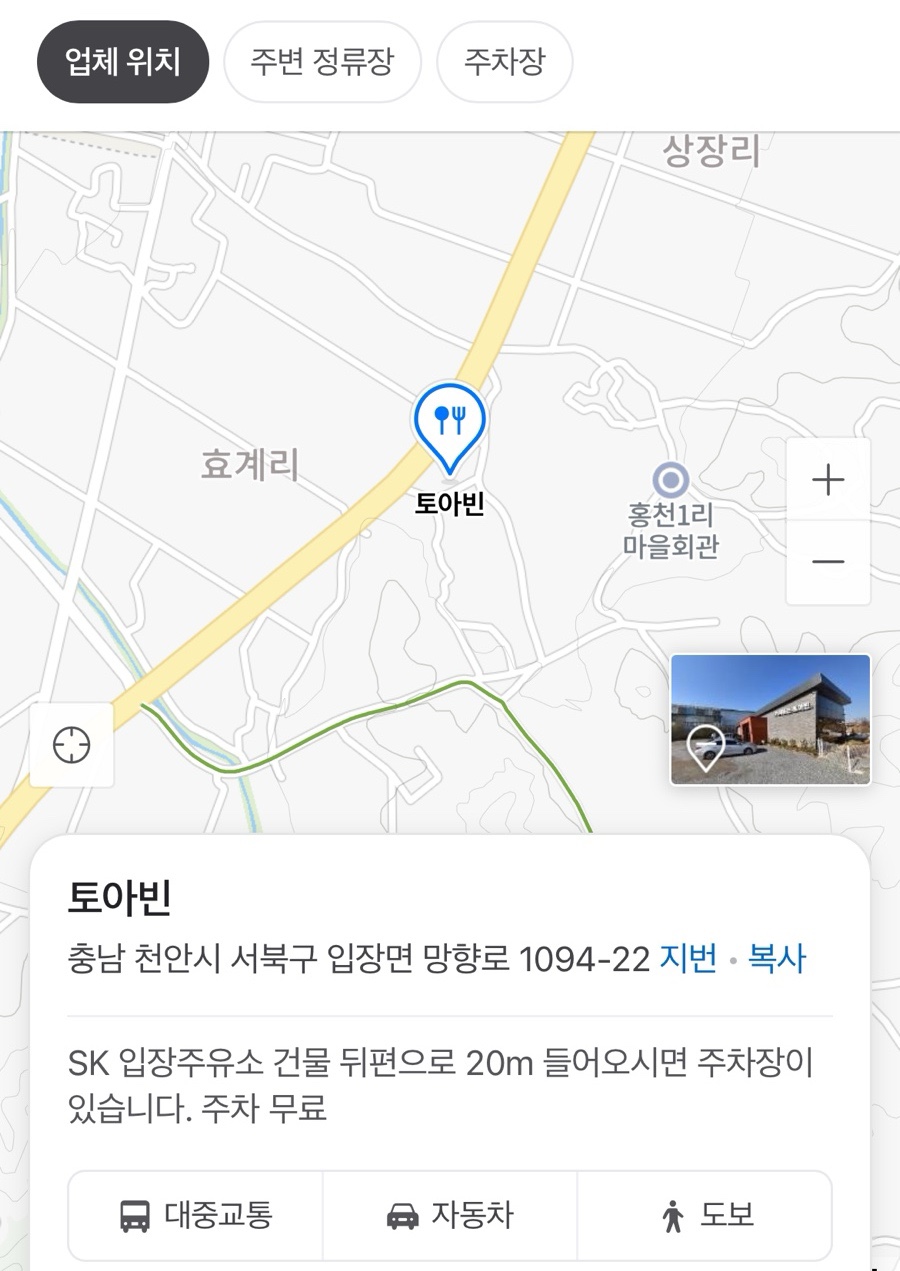Get 도보 walking directions

(x=705, y=1216)
